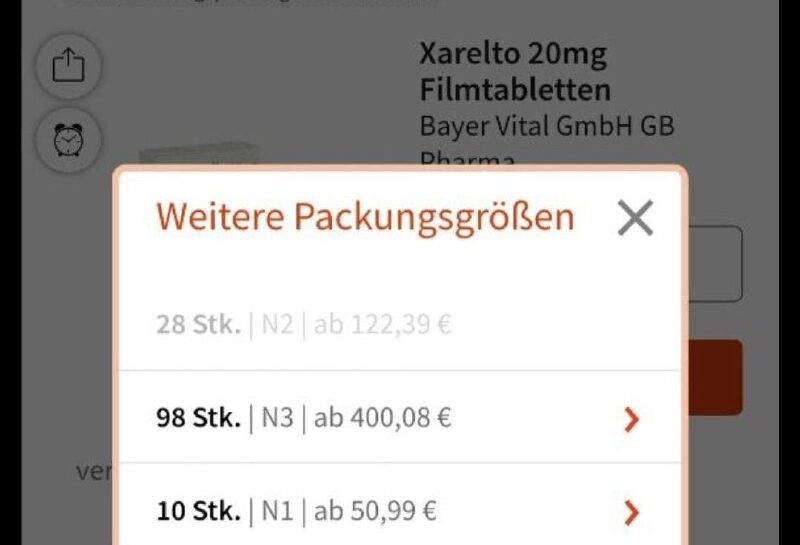The height and width of the screenshot is (545, 800).
Task: Select the 98 Stk. N3 pack size
Action: 400,418
